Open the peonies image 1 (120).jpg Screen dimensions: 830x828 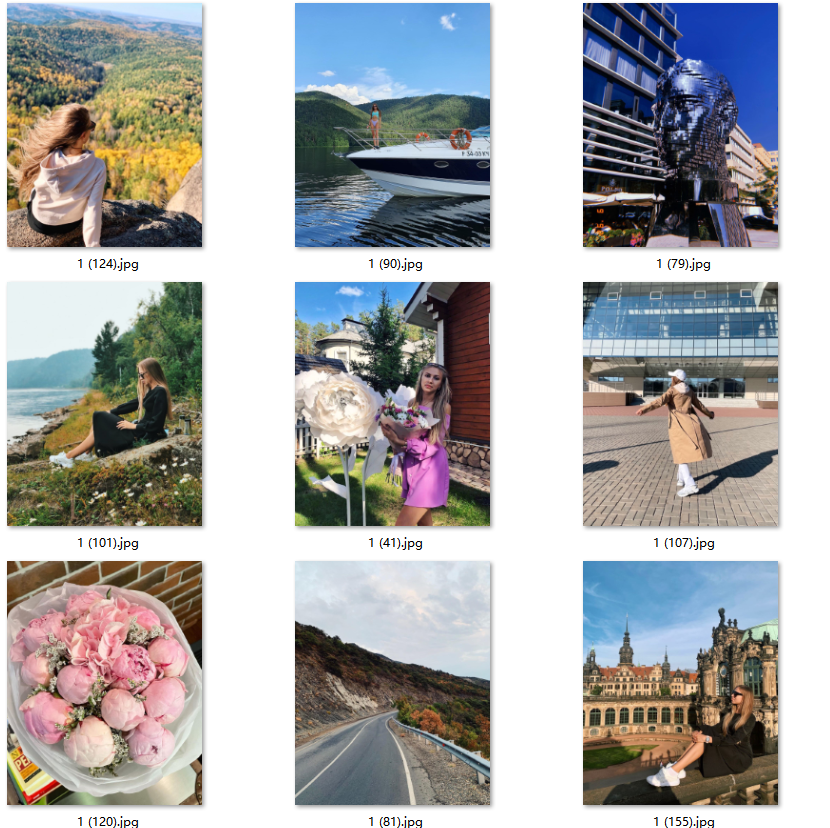pos(104,683)
